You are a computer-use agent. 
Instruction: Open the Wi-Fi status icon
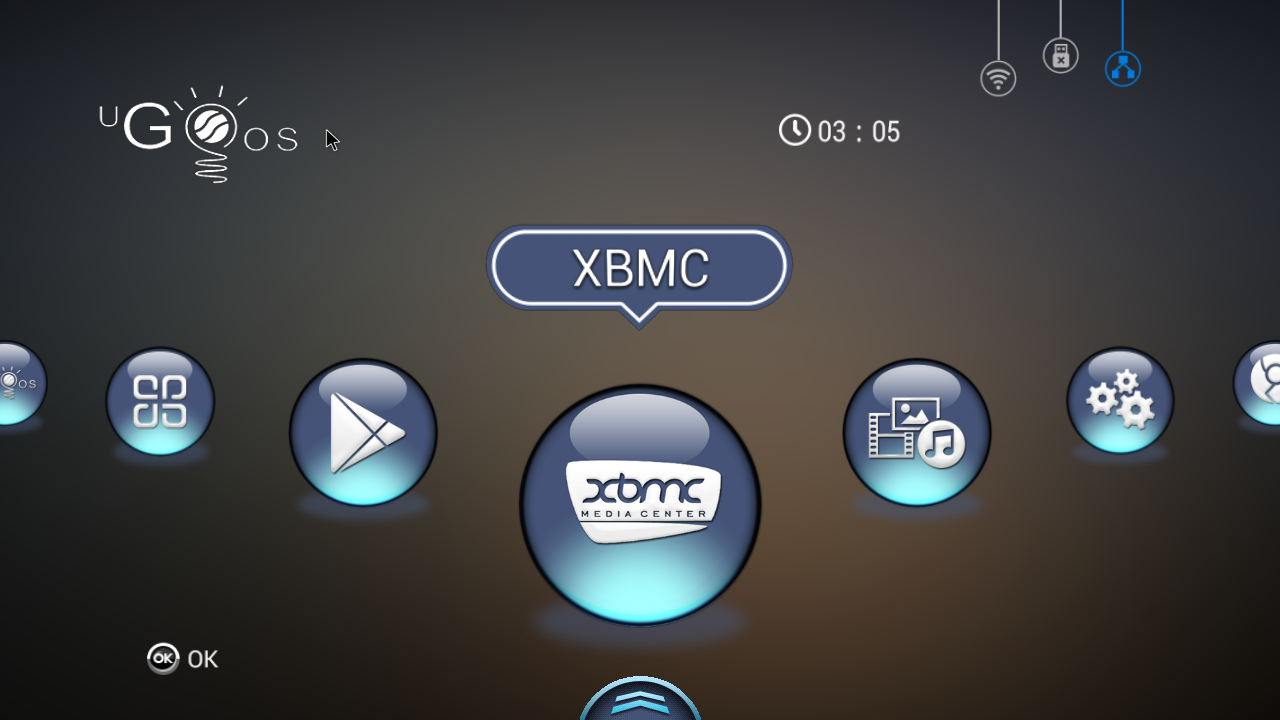998,78
